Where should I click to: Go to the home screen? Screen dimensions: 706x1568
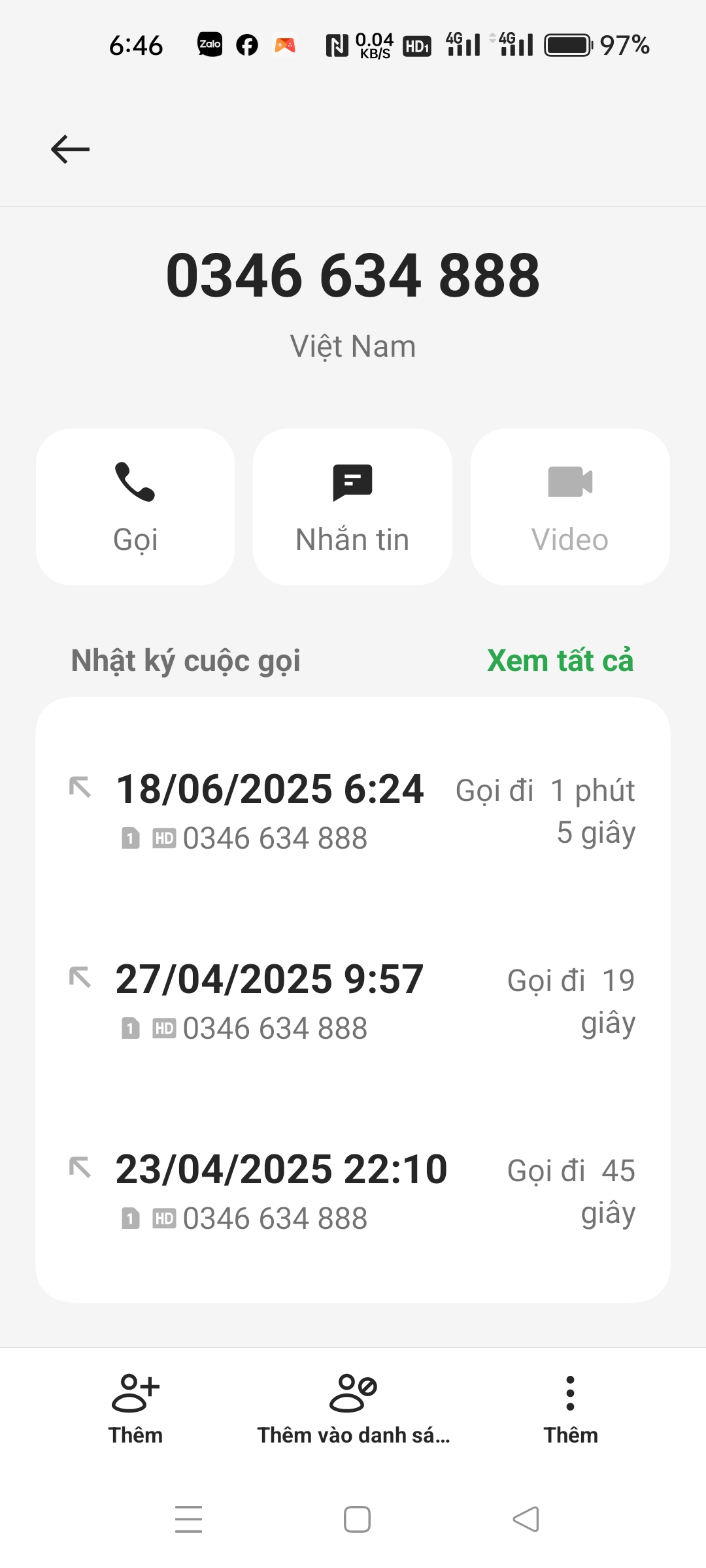pos(357,1519)
